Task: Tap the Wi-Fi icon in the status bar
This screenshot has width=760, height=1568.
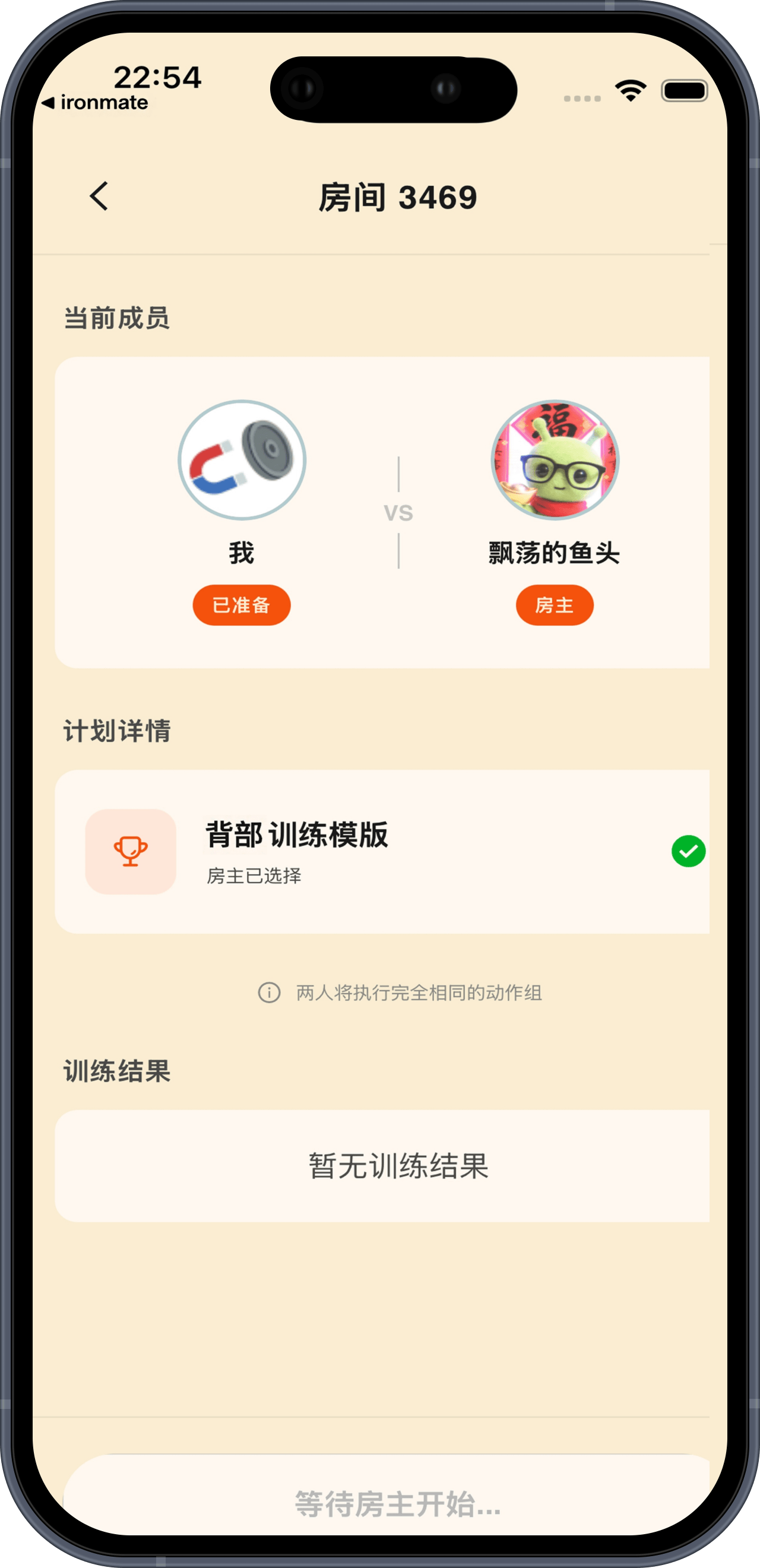Action: (632, 89)
